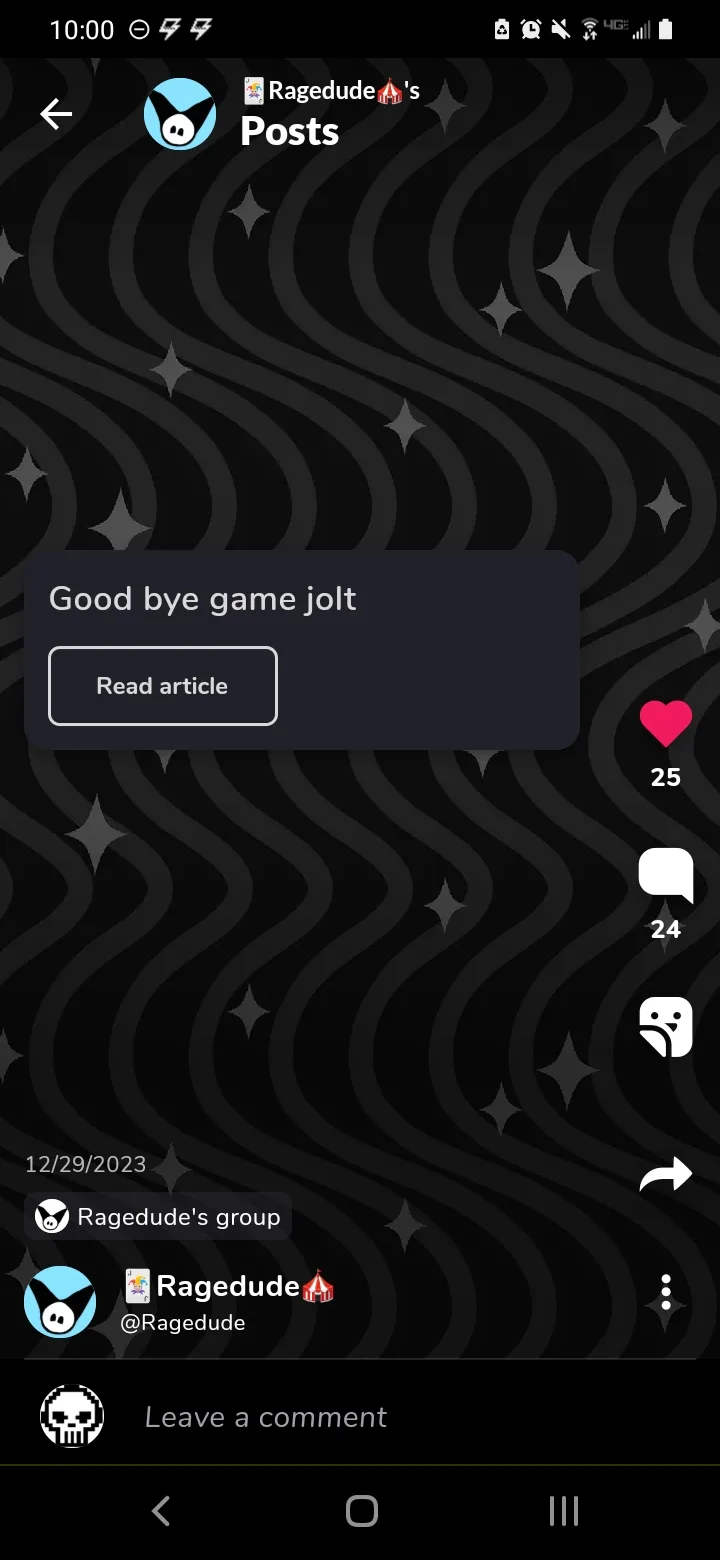Tap the Read article button
Image resolution: width=720 pixels, height=1560 pixels.
162,686
